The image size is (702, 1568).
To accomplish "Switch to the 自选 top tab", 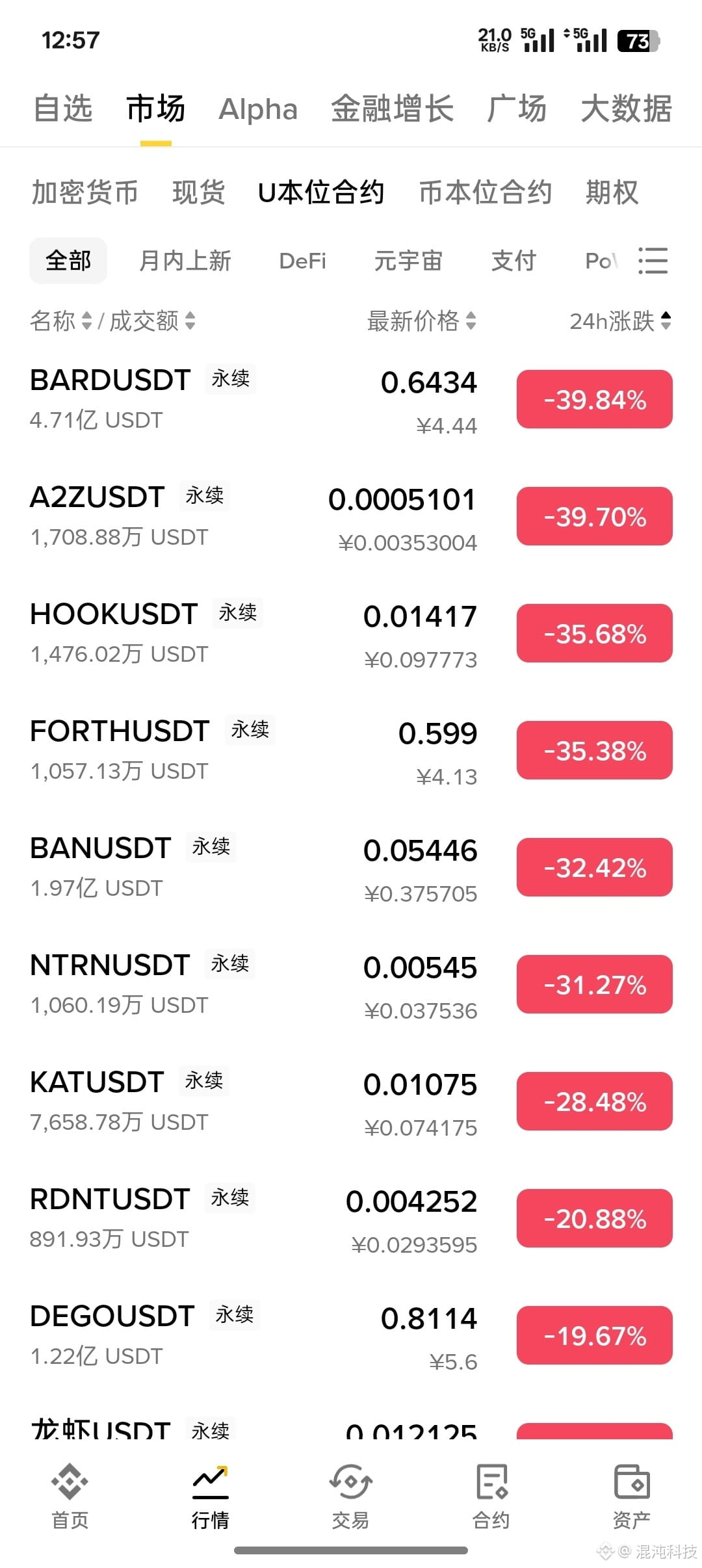I will click(63, 109).
